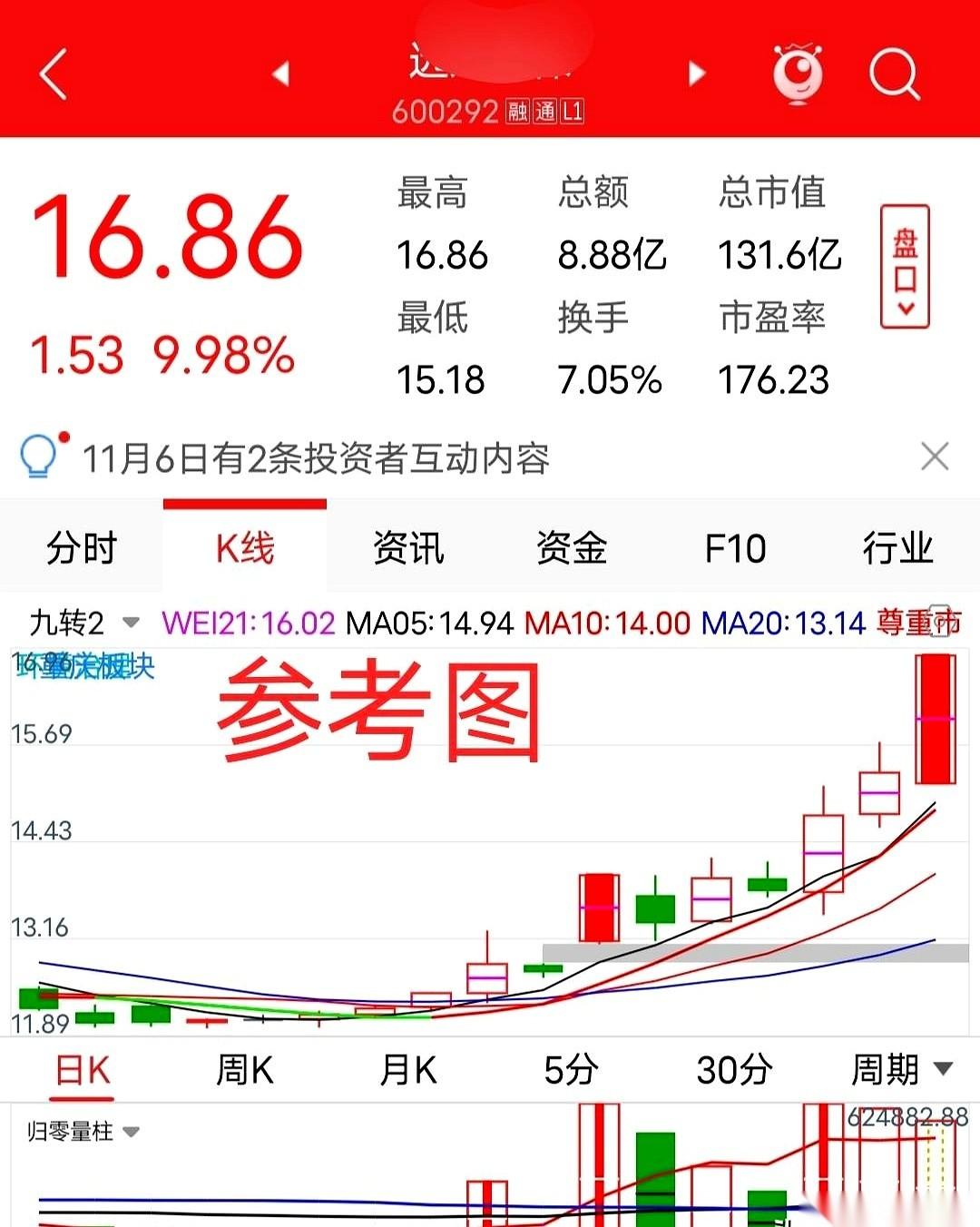Expand the 盘口 panel

[905, 267]
